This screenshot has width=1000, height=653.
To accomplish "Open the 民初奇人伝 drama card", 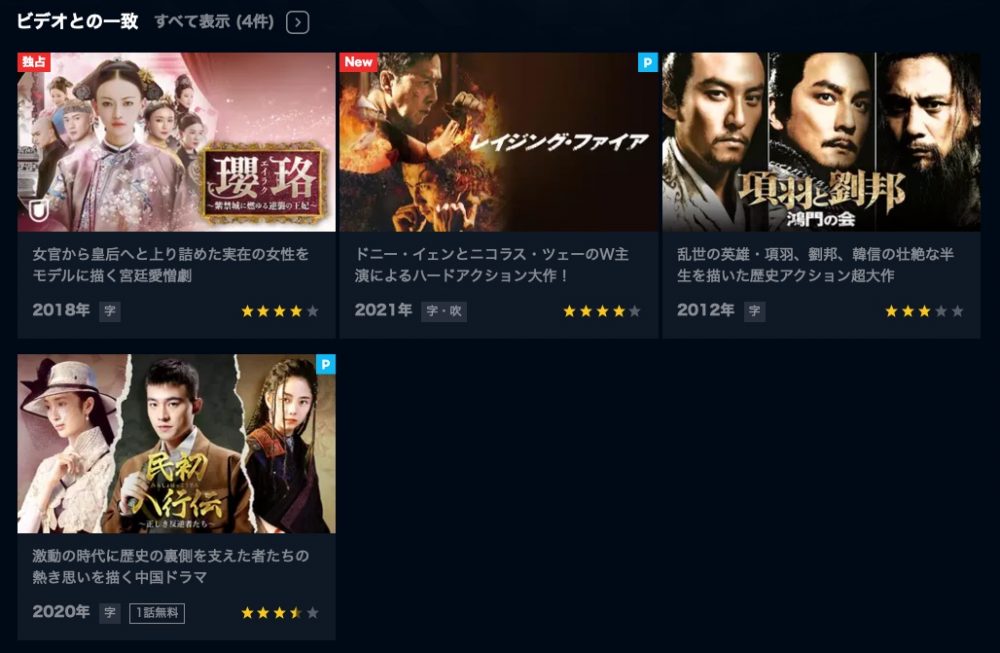I will (x=176, y=444).
